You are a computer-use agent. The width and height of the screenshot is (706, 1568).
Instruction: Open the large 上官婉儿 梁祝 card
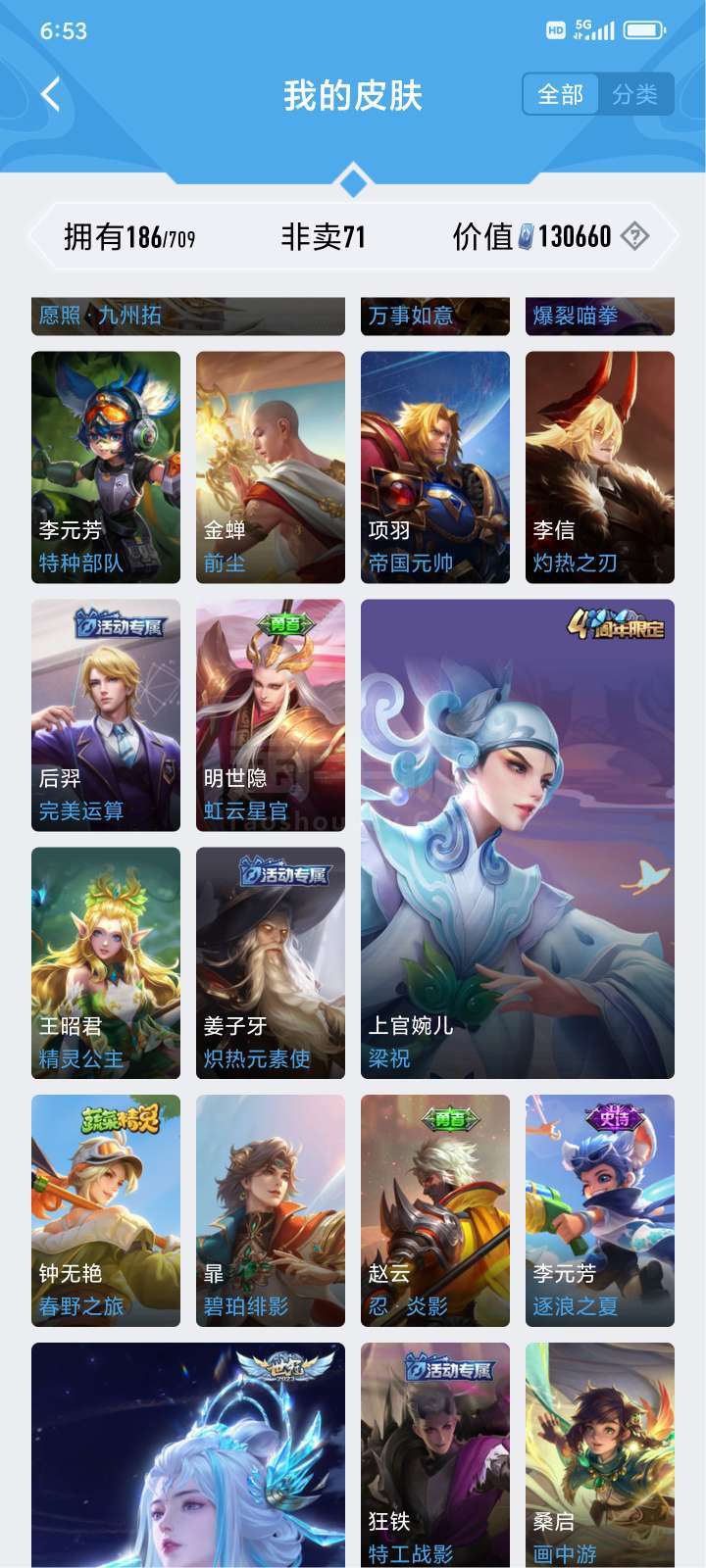click(518, 839)
